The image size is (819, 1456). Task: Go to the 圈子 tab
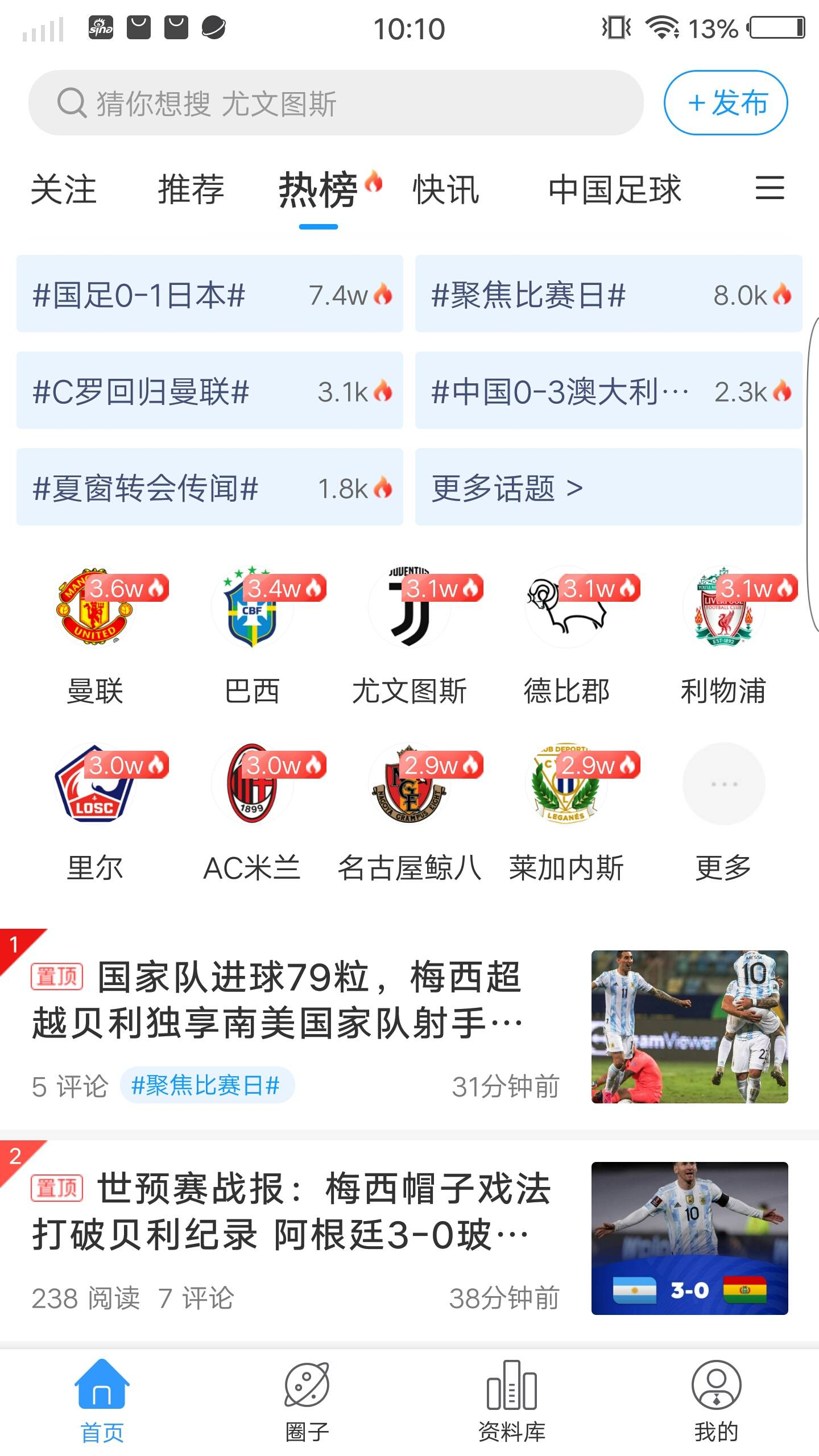click(307, 1399)
